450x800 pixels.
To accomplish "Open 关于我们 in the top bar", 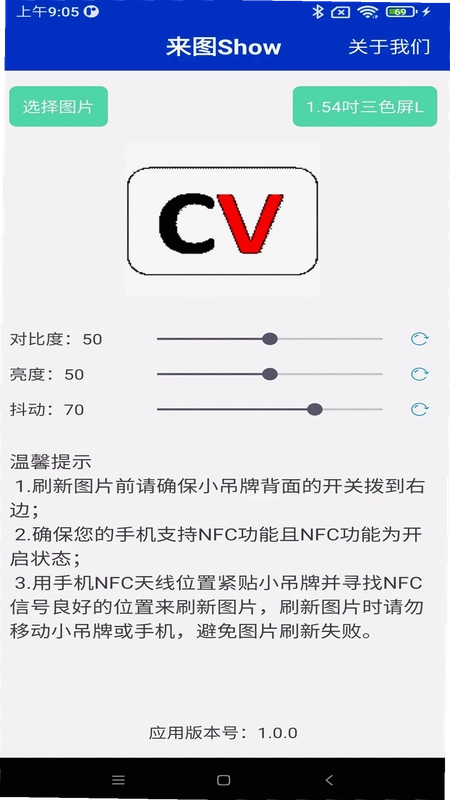I will (x=389, y=47).
